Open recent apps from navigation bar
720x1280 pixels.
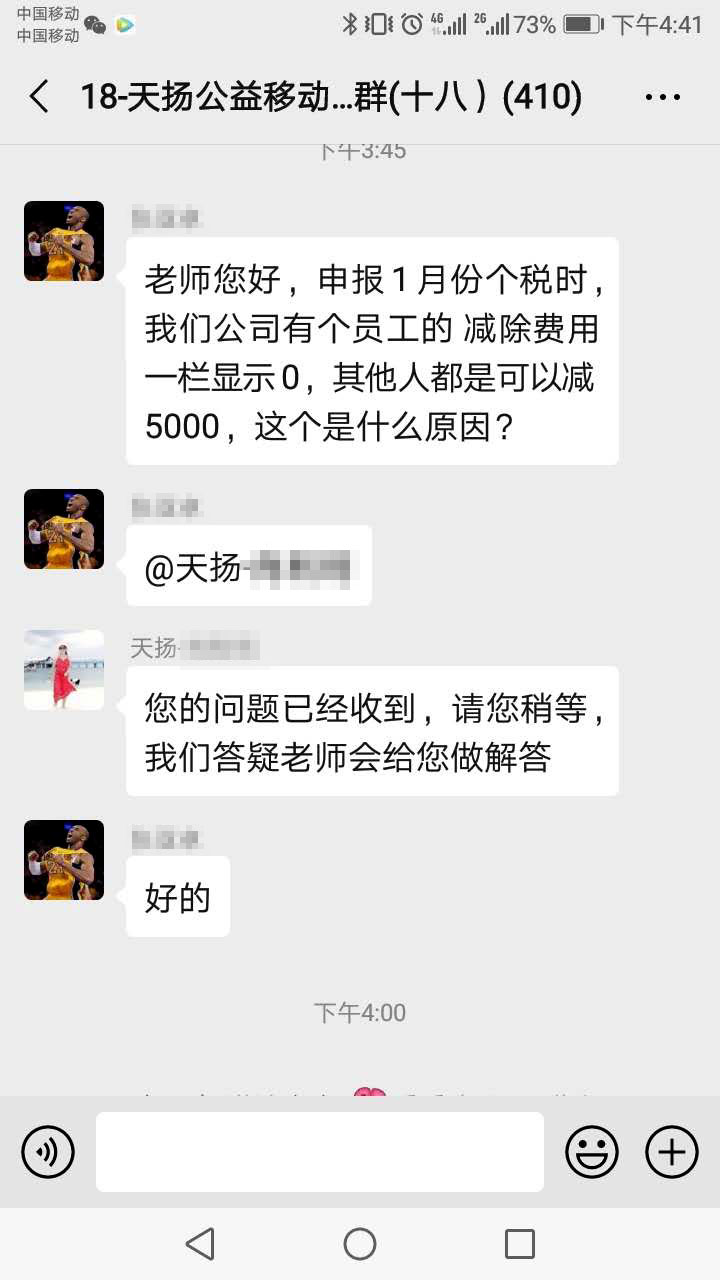point(520,1244)
